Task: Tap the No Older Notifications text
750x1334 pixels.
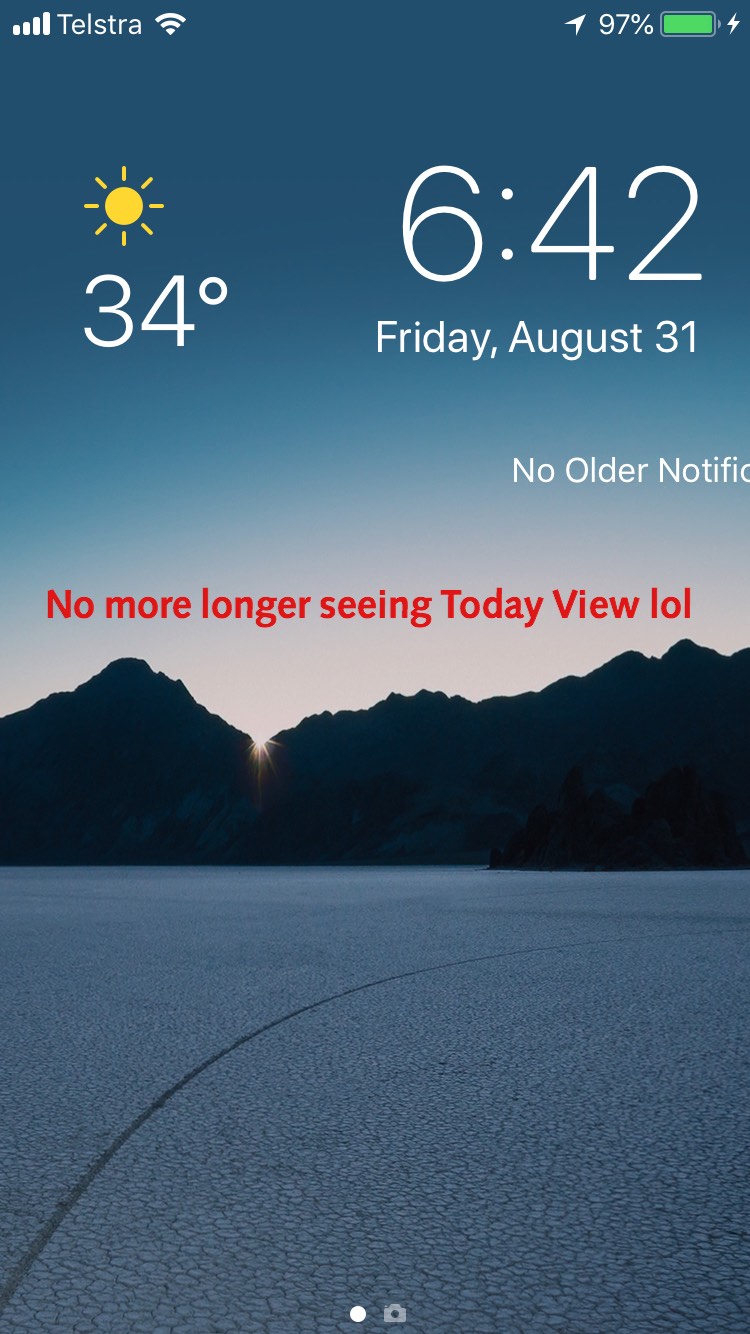Action: point(628,470)
